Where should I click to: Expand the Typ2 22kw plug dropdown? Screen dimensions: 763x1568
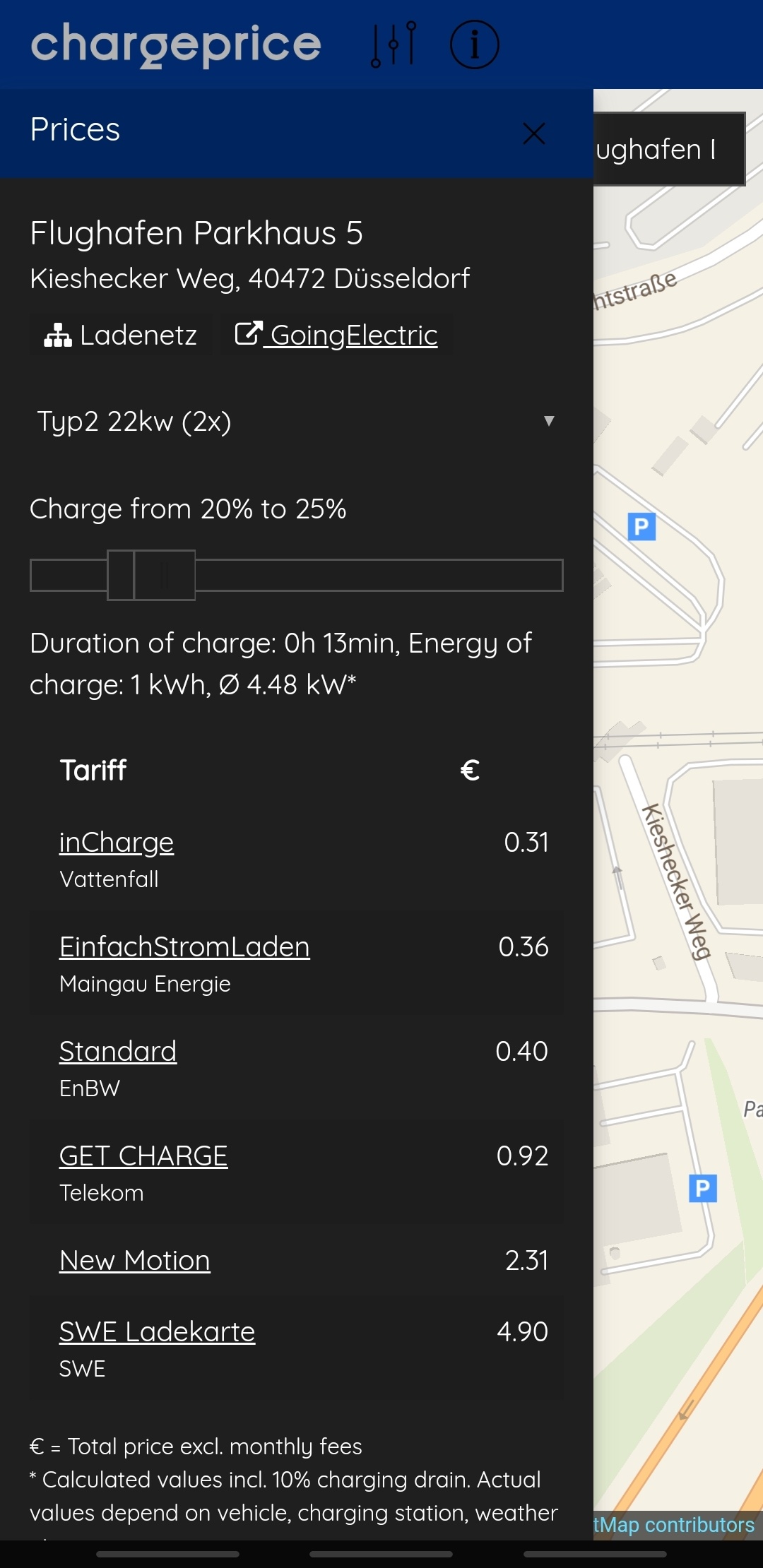click(x=295, y=422)
